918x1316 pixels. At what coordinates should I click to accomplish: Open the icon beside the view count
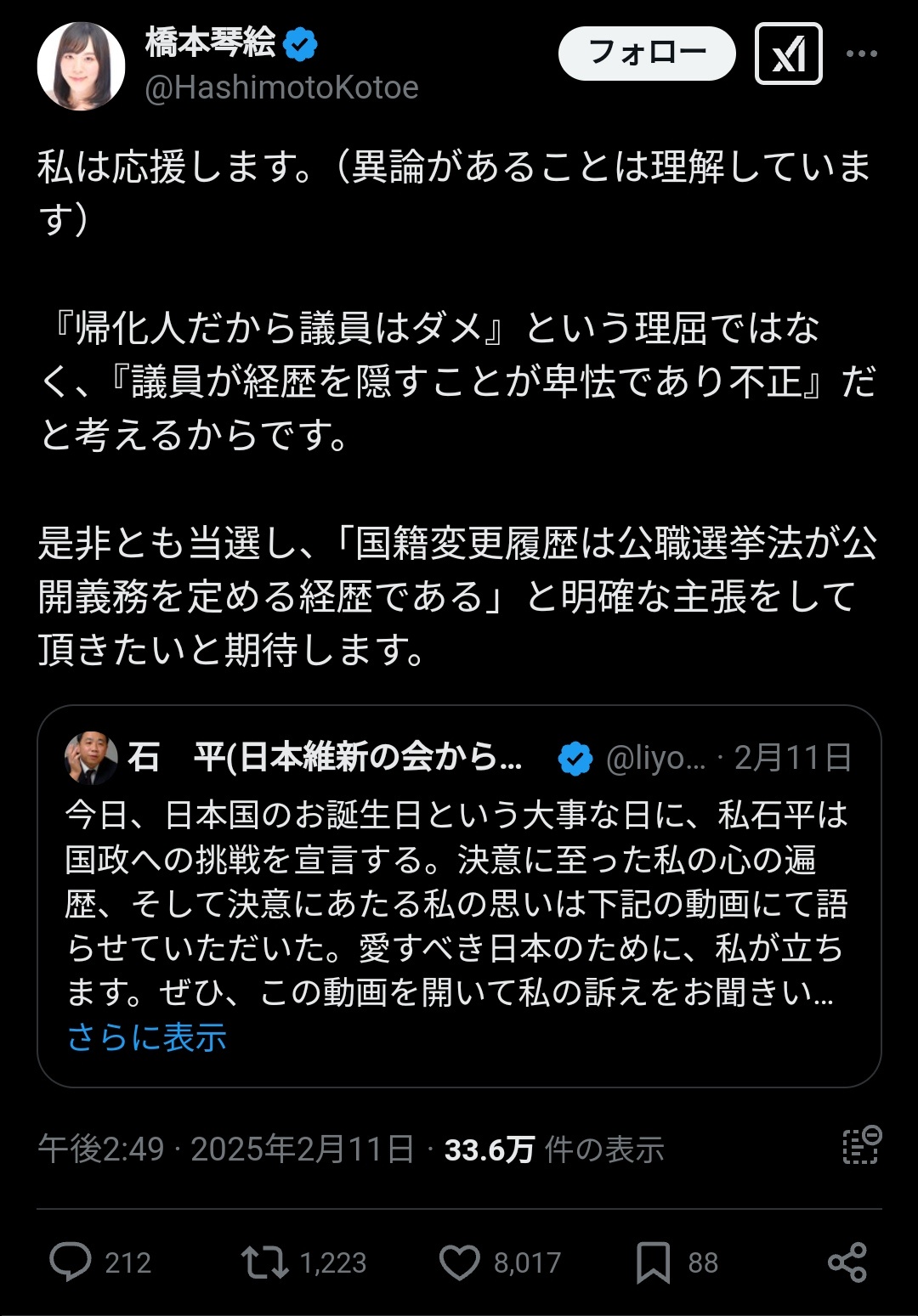point(862,1146)
